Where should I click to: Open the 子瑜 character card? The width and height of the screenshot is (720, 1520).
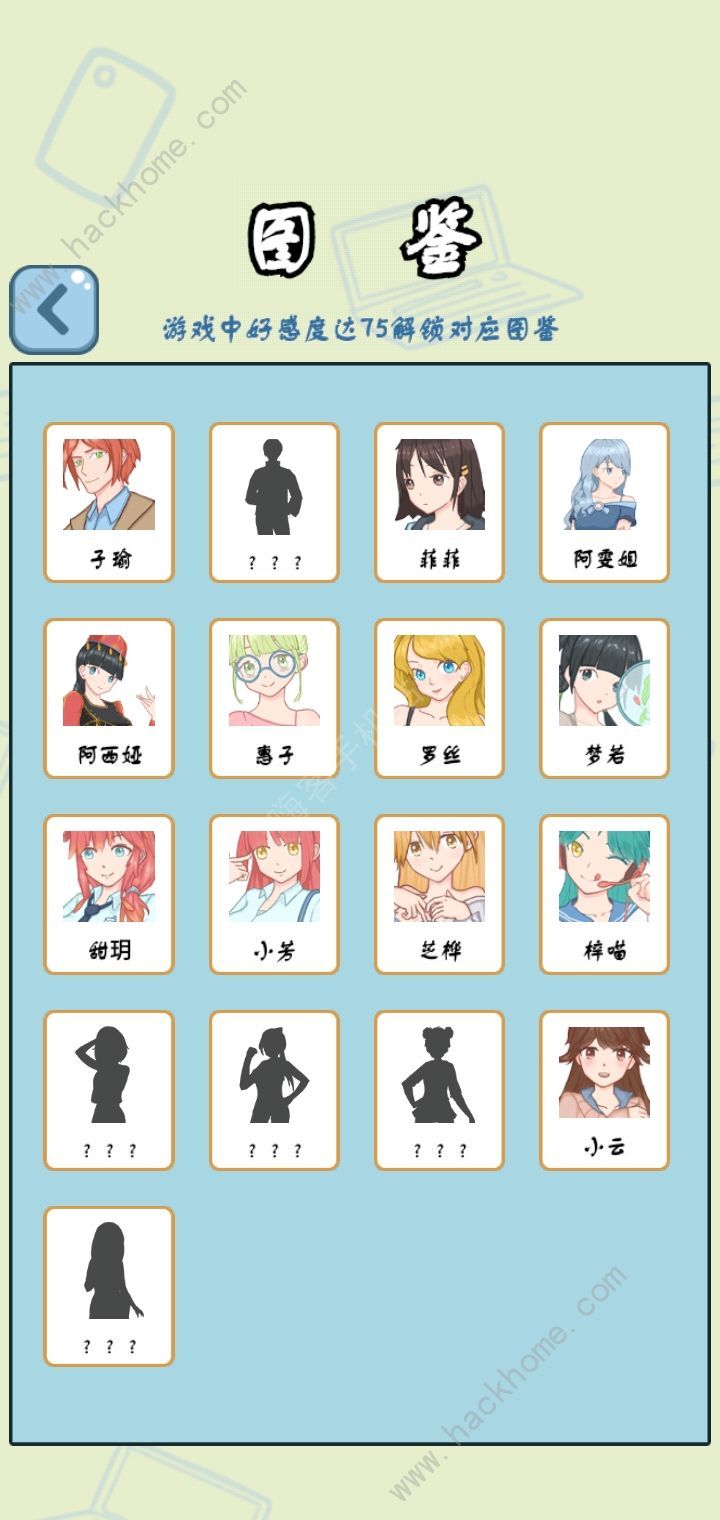pyautogui.click(x=109, y=502)
